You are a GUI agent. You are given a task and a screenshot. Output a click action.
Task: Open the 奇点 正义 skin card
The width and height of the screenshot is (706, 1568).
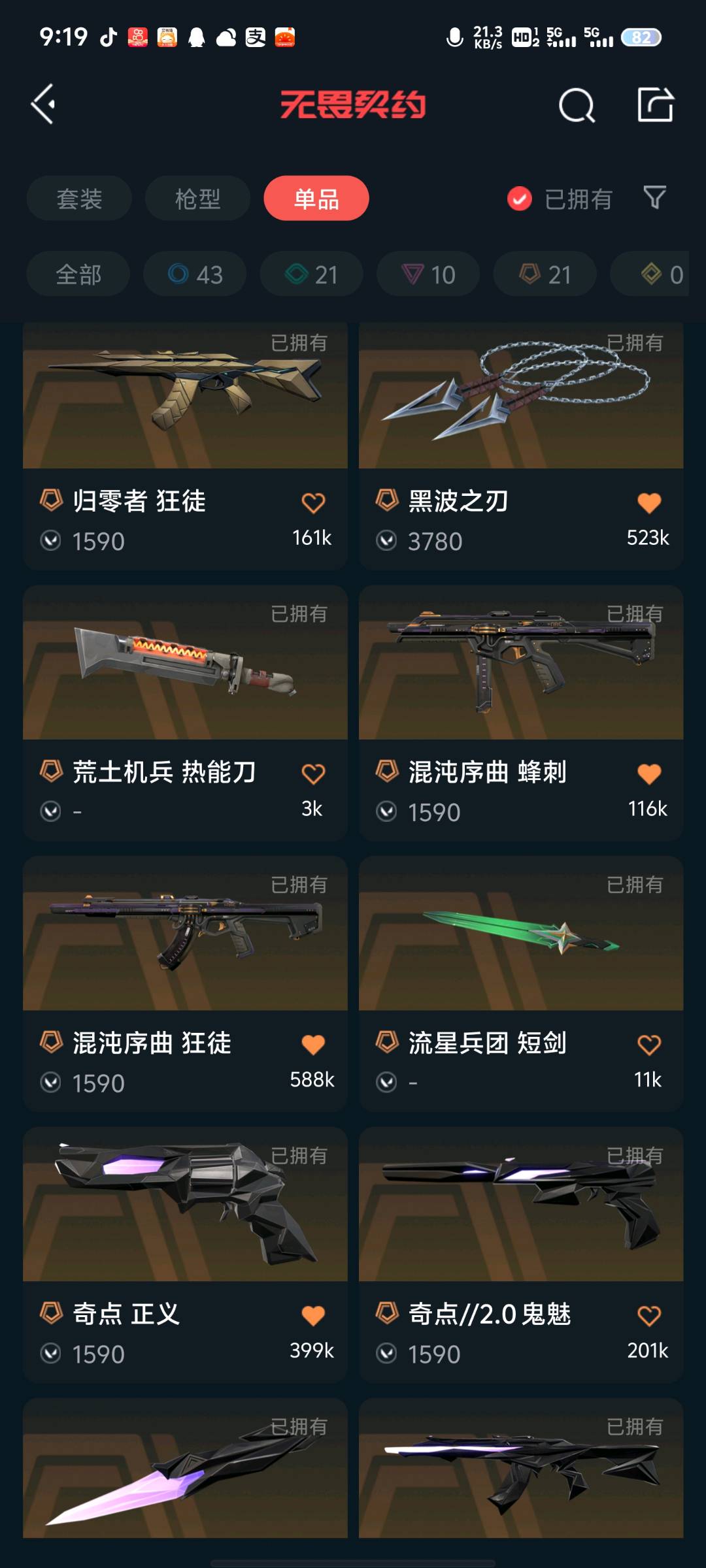[x=185, y=1254]
